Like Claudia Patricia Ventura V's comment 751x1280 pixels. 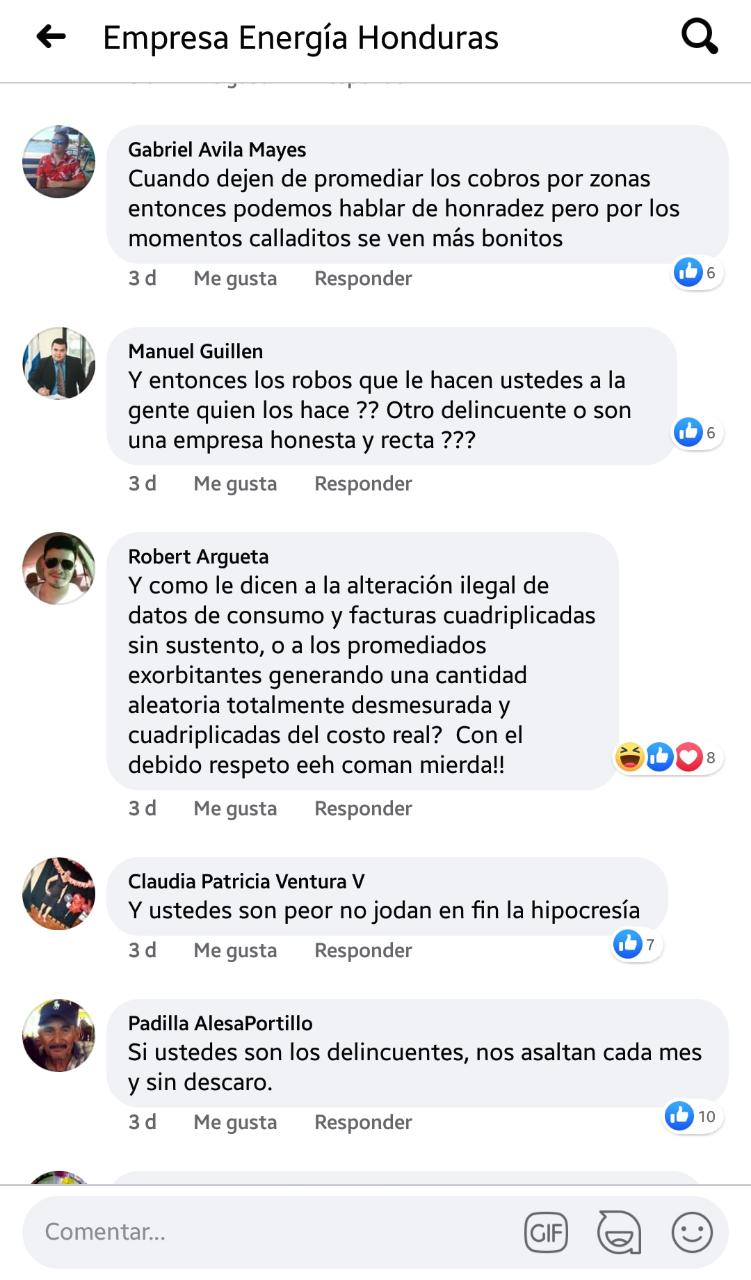click(235, 950)
